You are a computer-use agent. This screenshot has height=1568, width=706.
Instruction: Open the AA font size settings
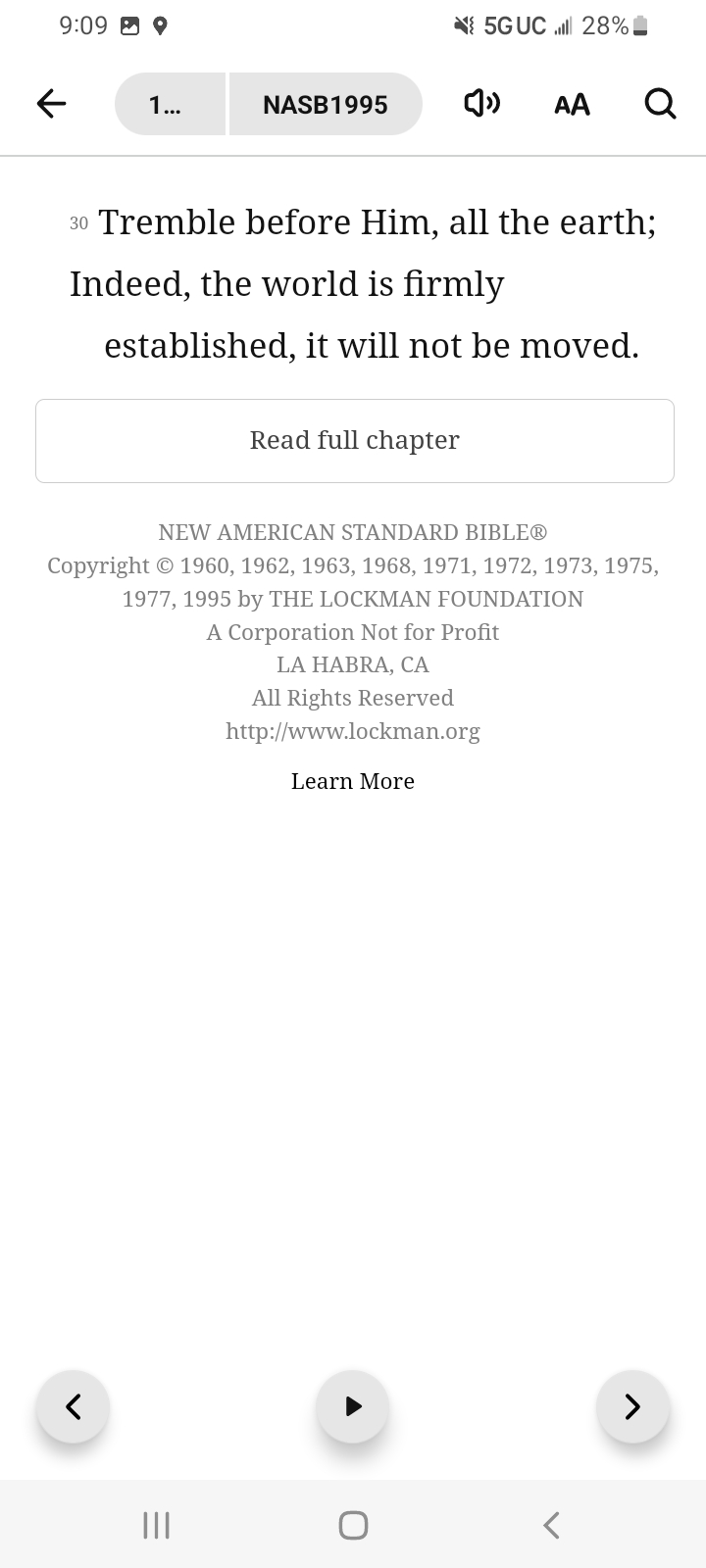click(x=572, y=104)
